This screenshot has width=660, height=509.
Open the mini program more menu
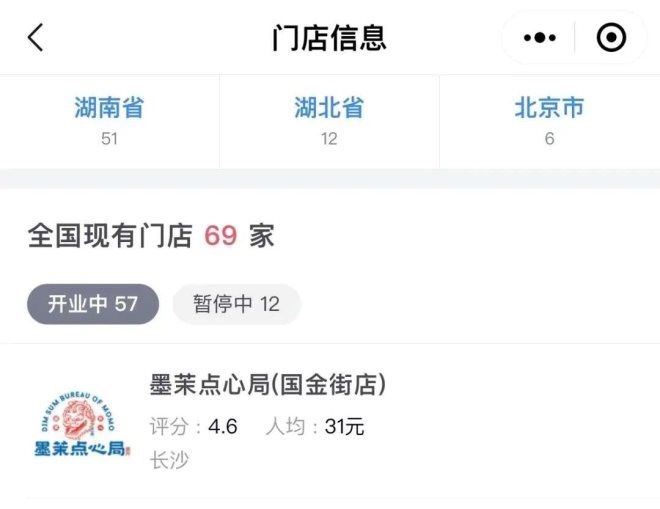coord(539,38)
